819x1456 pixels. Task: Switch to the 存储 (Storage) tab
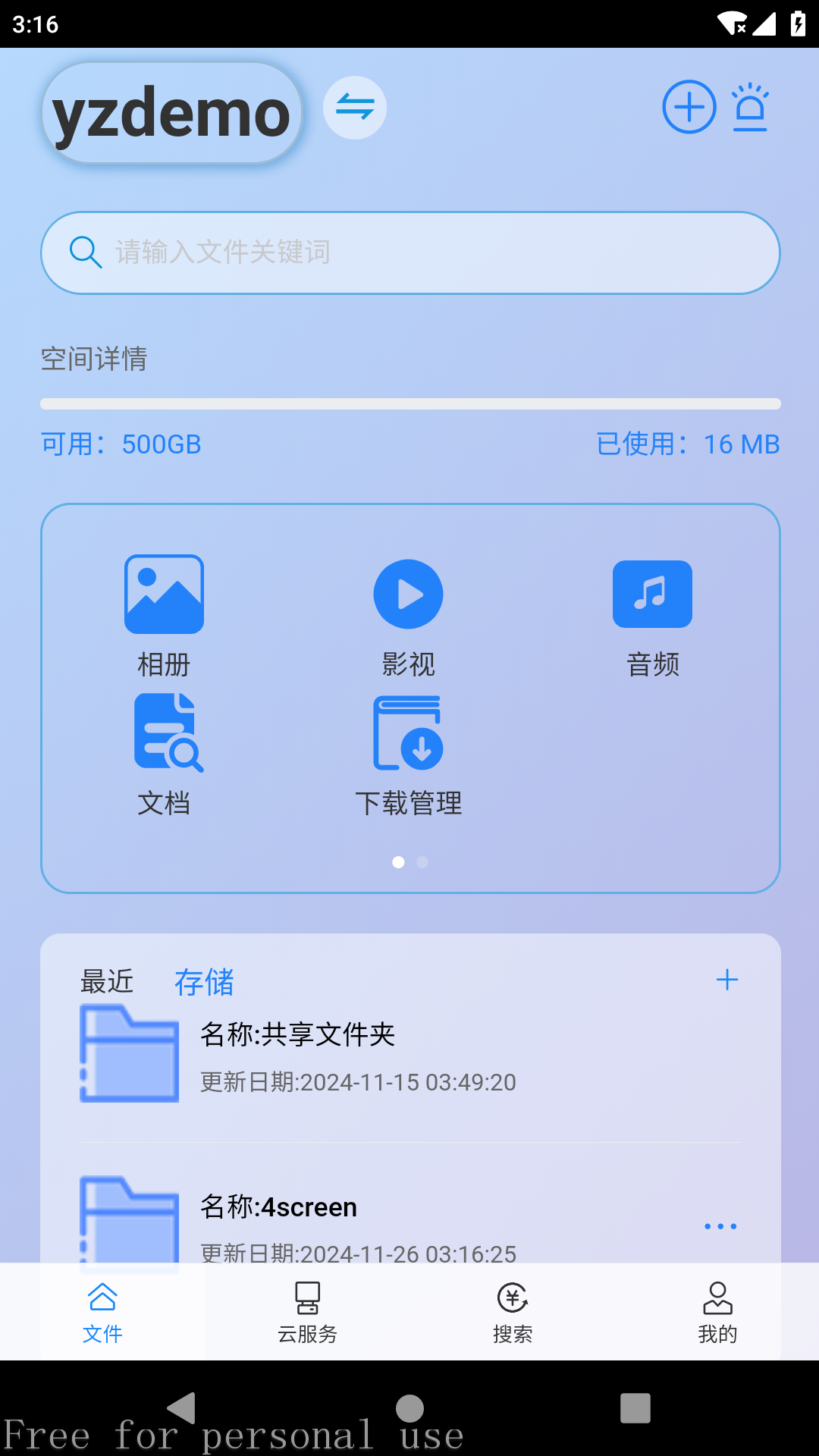pyautogui.click(x=204, y=982)
